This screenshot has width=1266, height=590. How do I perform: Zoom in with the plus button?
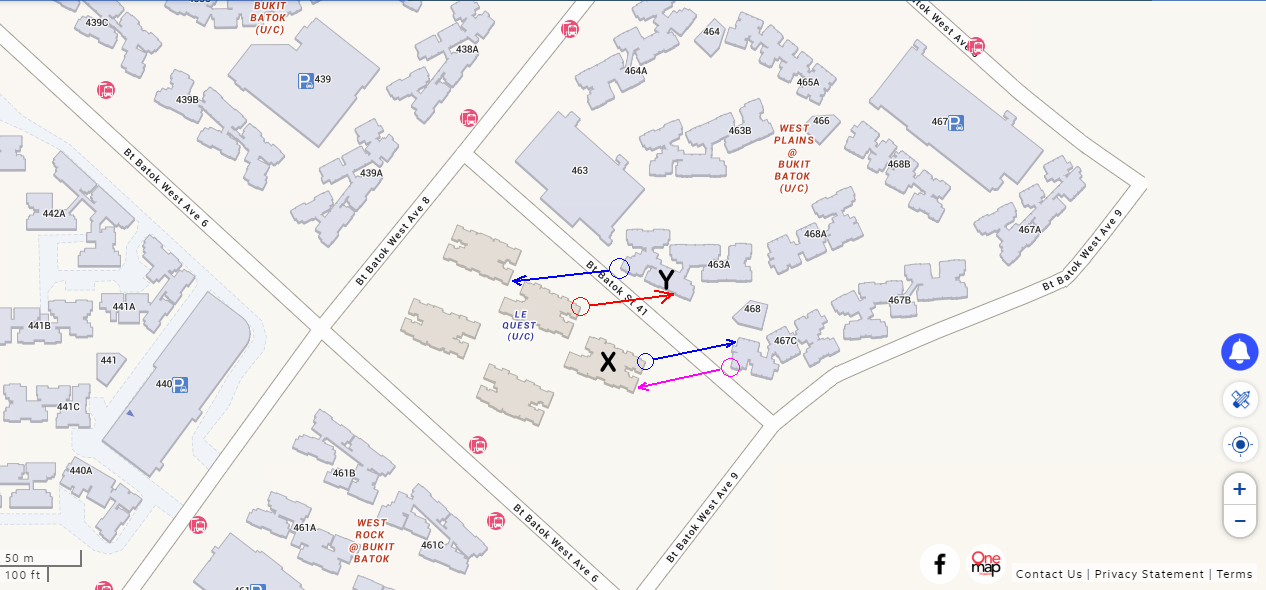click(1240, 489)
